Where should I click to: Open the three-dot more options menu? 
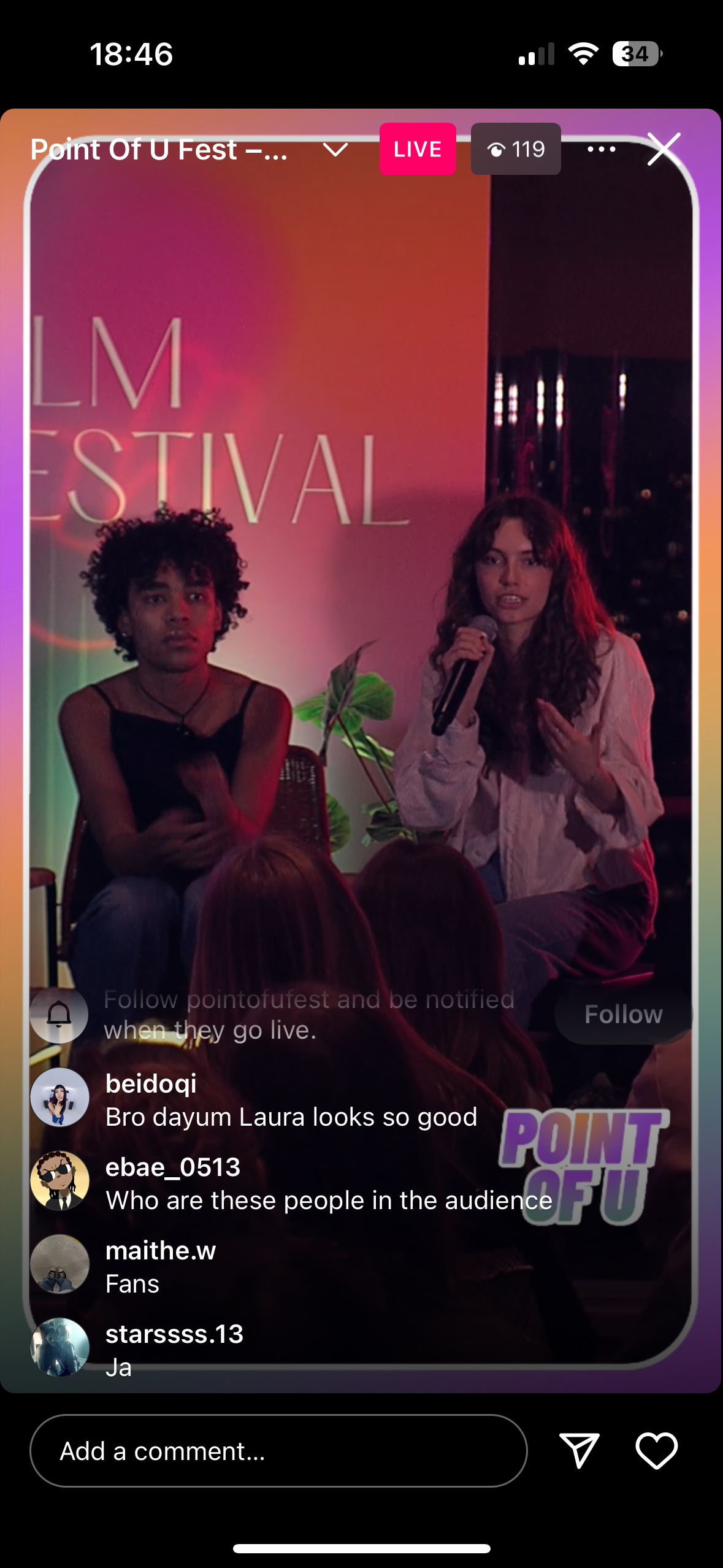(601, 149)
